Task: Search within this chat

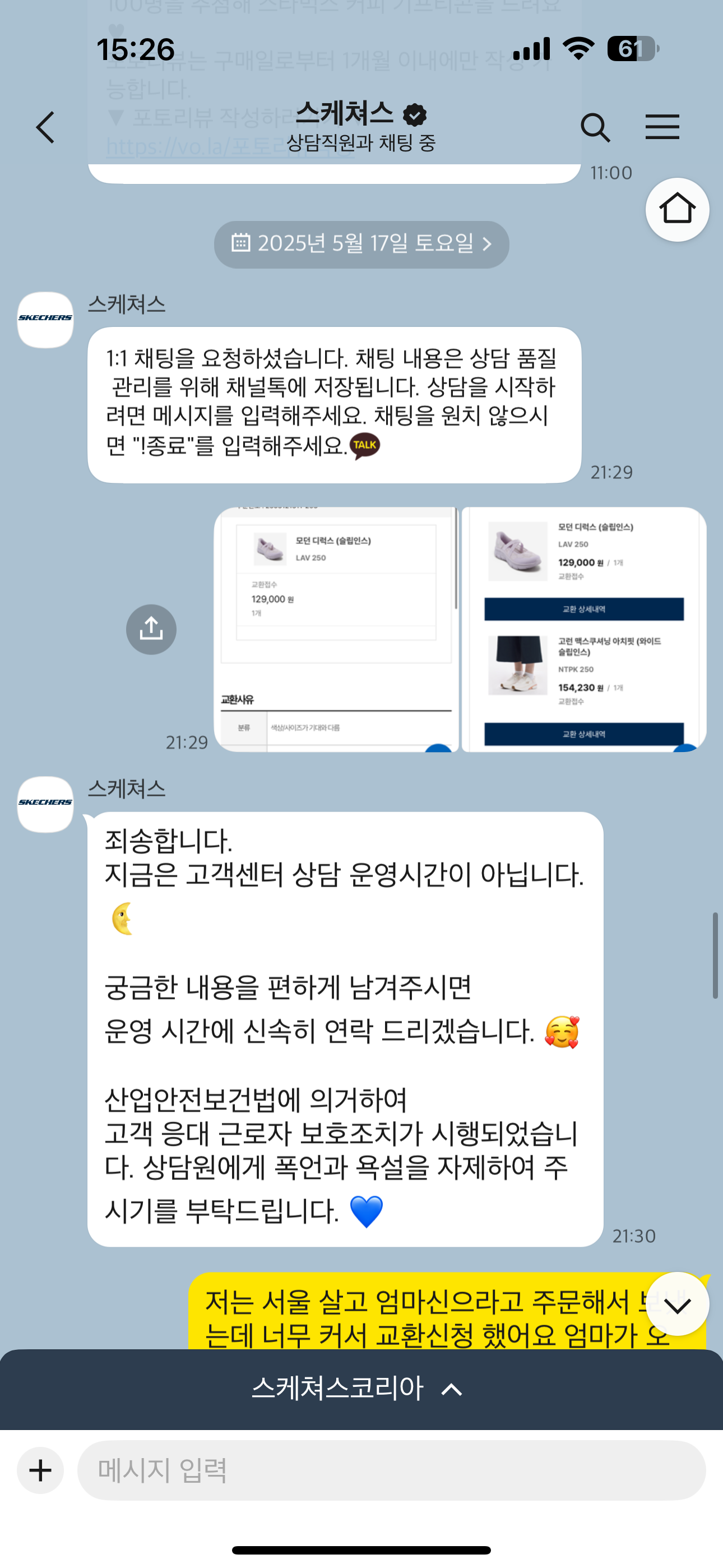Action: (x=595, y=127)
